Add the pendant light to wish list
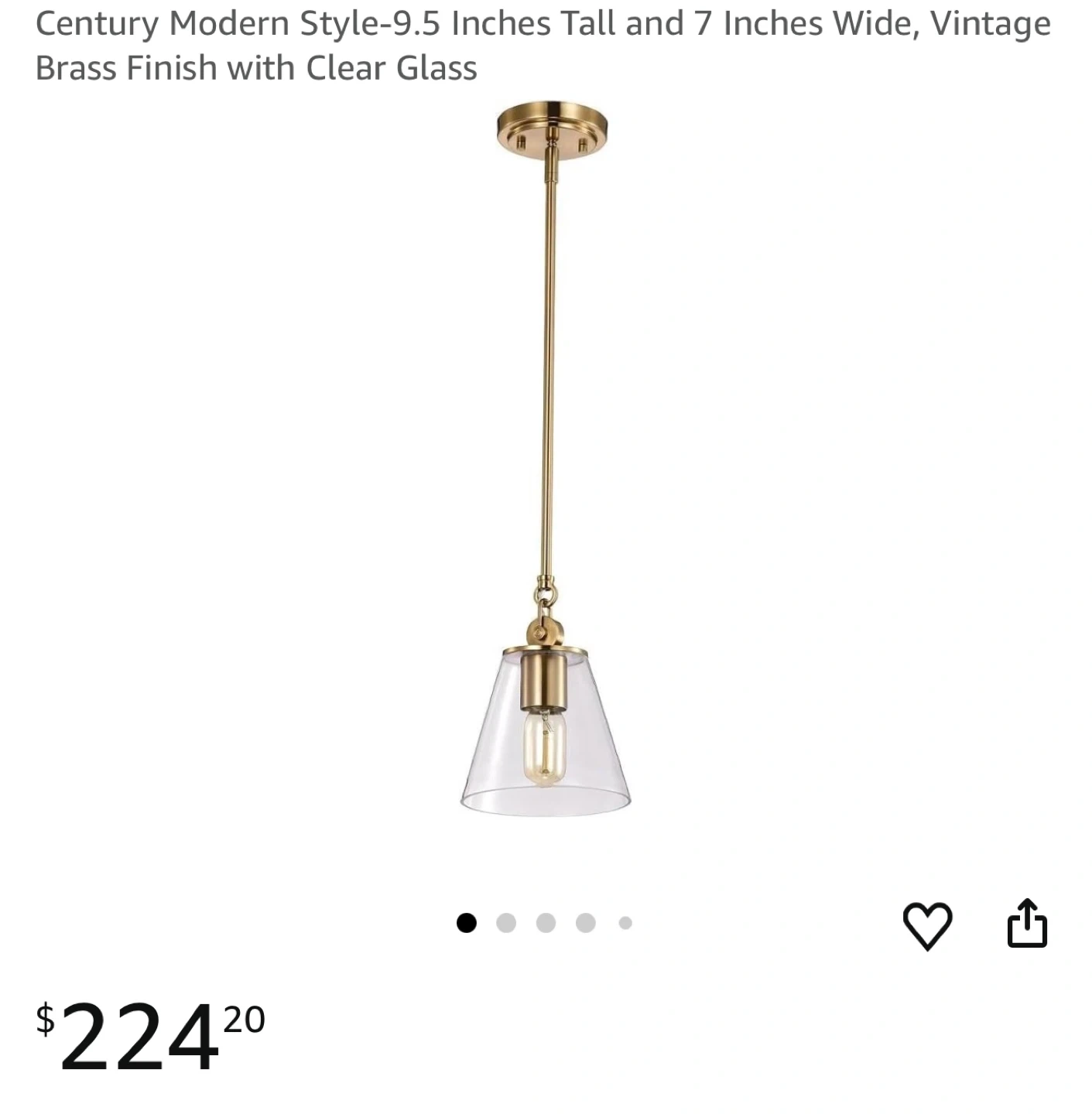Screen dimensions: 1092x1114 [x=927, y=924]
